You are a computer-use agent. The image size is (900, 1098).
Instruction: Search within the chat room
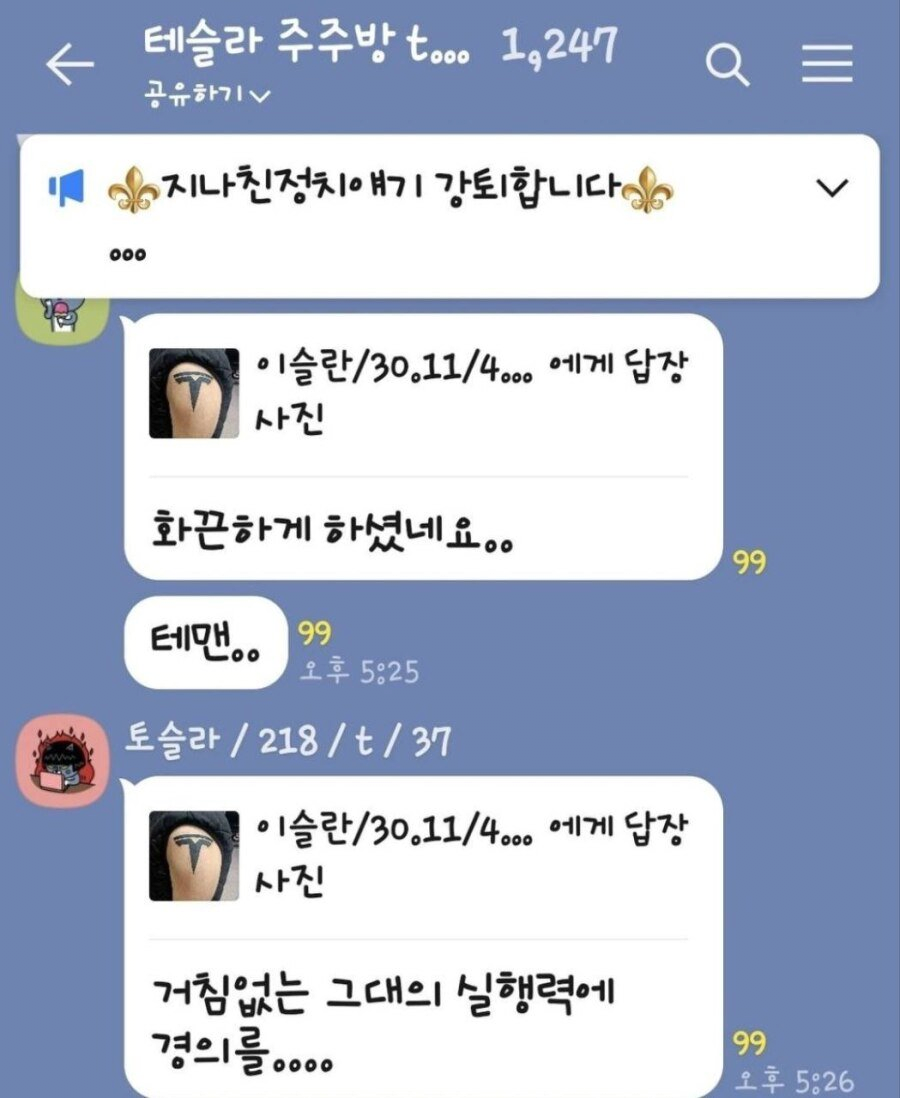727,66
